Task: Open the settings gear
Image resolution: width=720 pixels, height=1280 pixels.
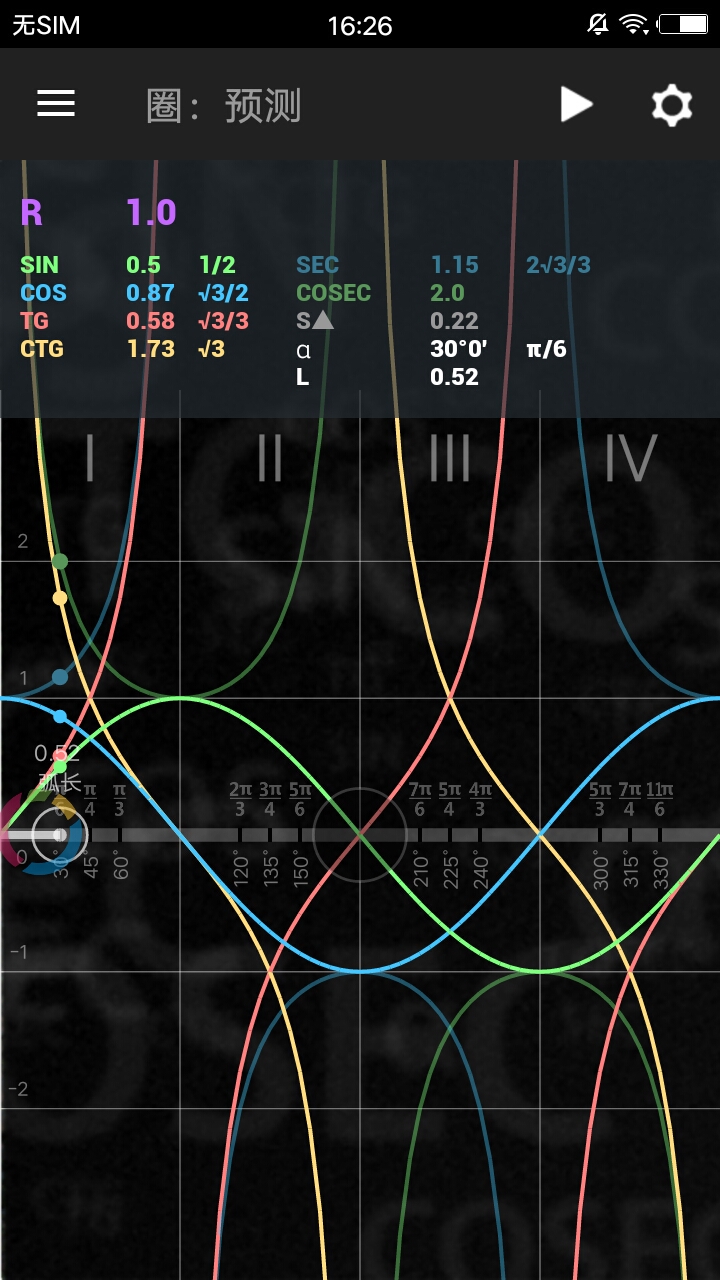Action: tap(671, 104)
